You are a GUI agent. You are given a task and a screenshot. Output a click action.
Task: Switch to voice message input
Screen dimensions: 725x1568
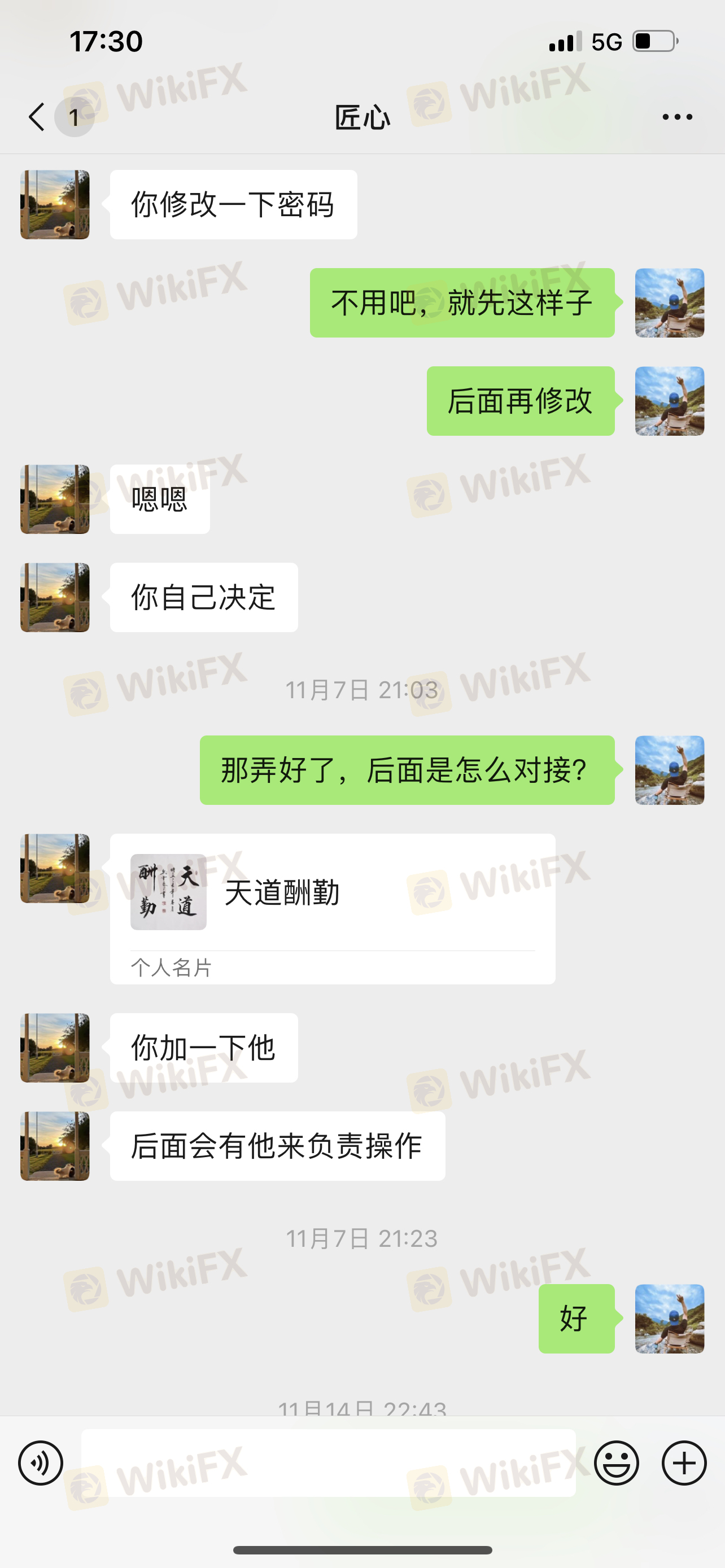[x=40, y=1462]
